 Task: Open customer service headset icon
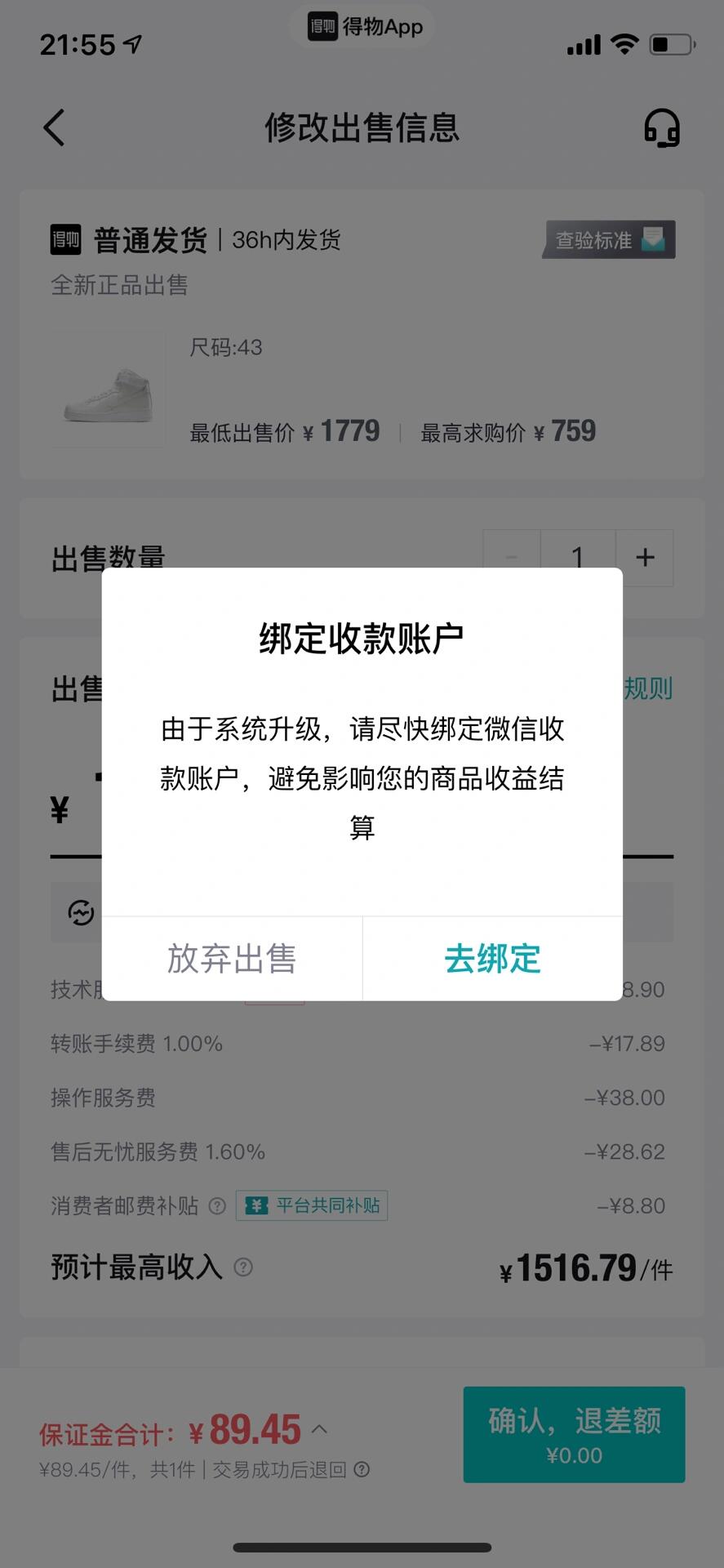coord(661,128)
